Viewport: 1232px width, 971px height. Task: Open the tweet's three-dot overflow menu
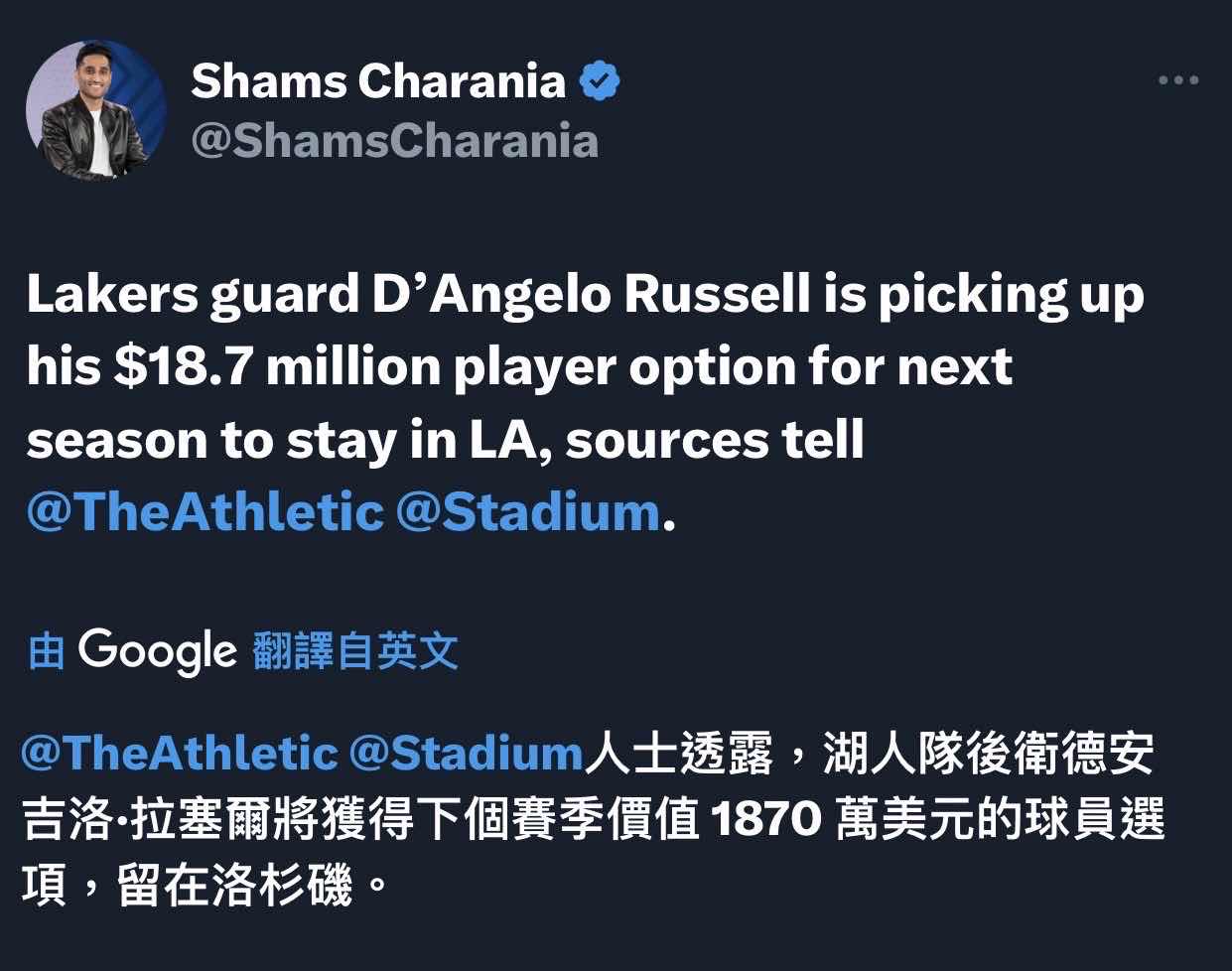pyautogui.click(x=1178, y=81)
